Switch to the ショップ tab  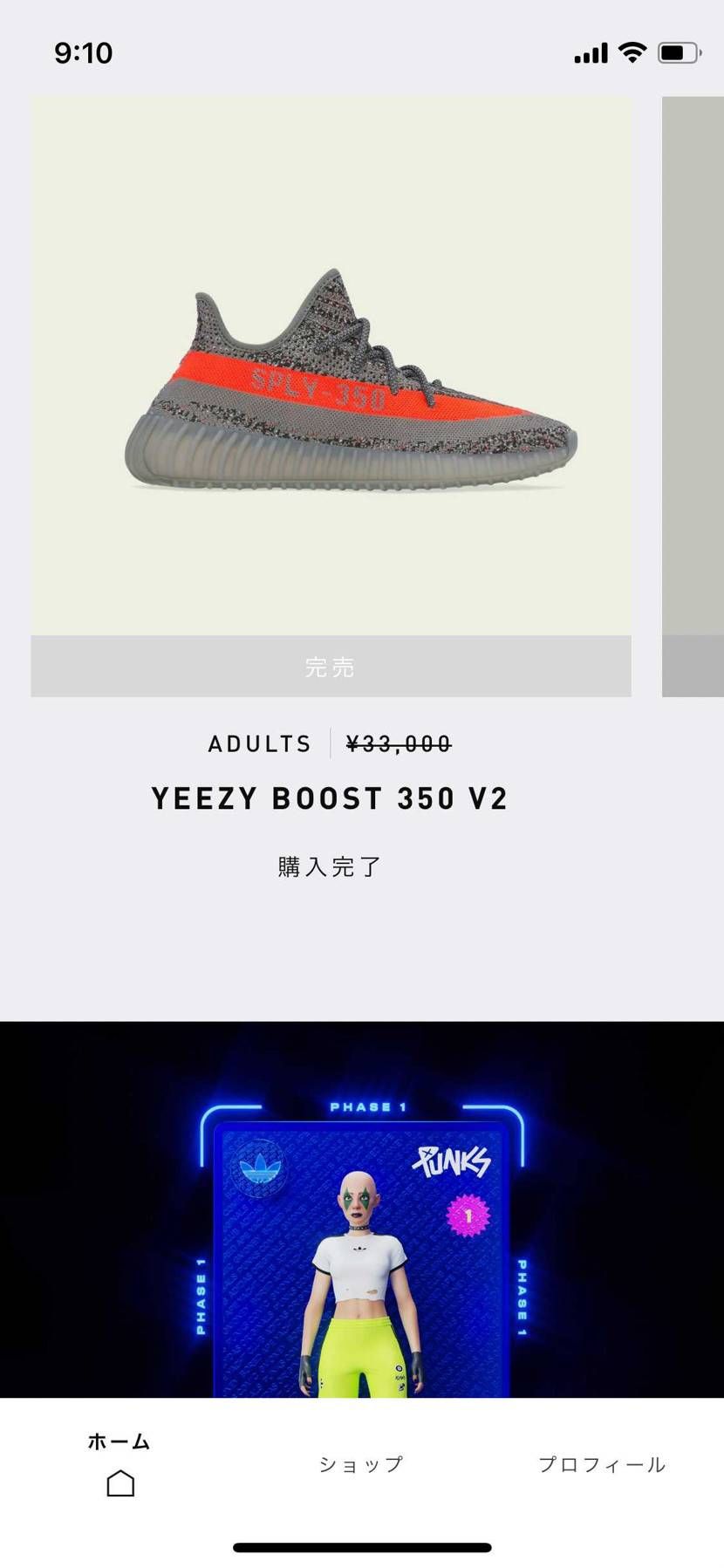tap(360, 1465)
